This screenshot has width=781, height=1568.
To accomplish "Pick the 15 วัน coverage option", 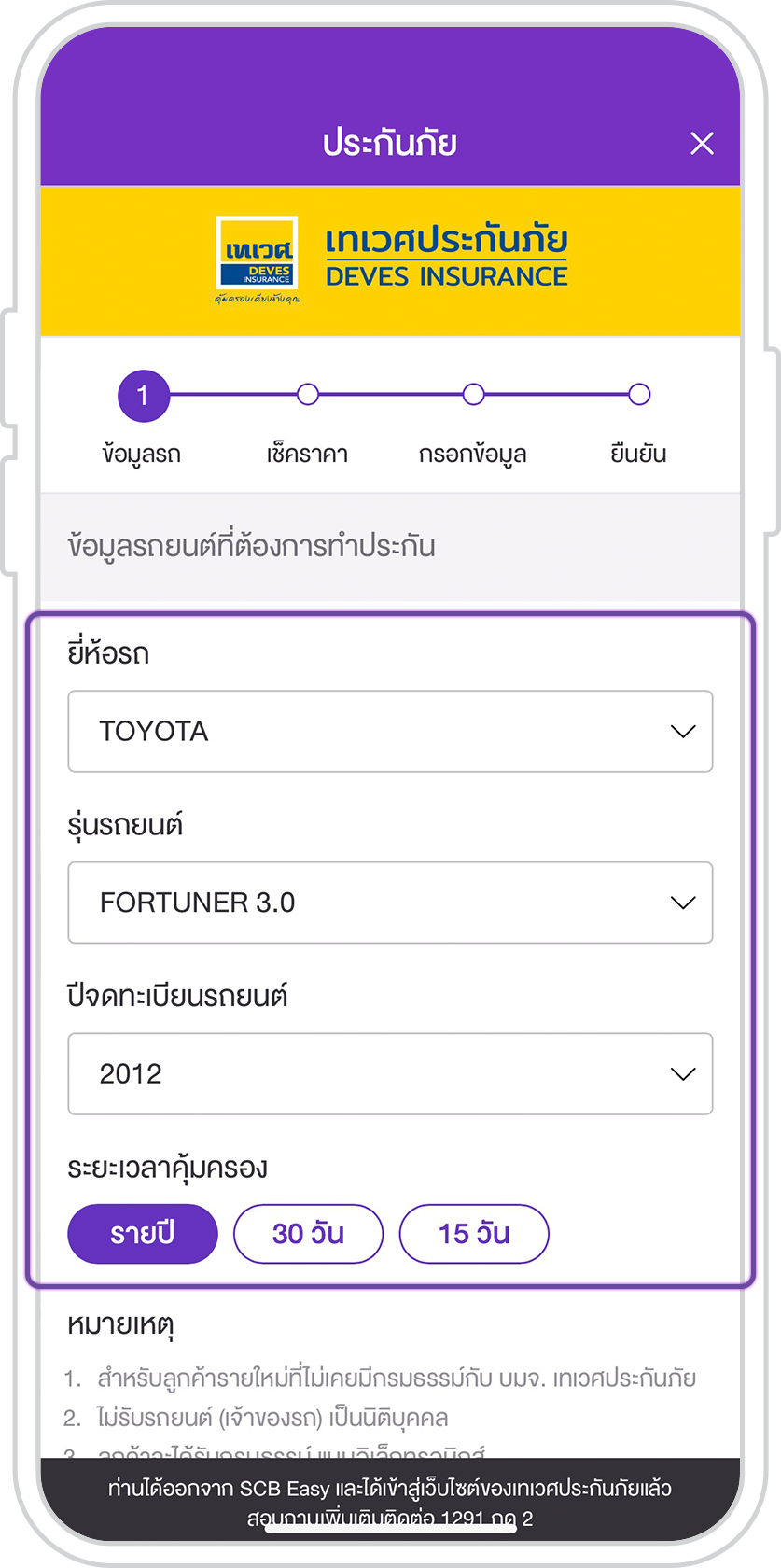I will (x=474, y=1233).
